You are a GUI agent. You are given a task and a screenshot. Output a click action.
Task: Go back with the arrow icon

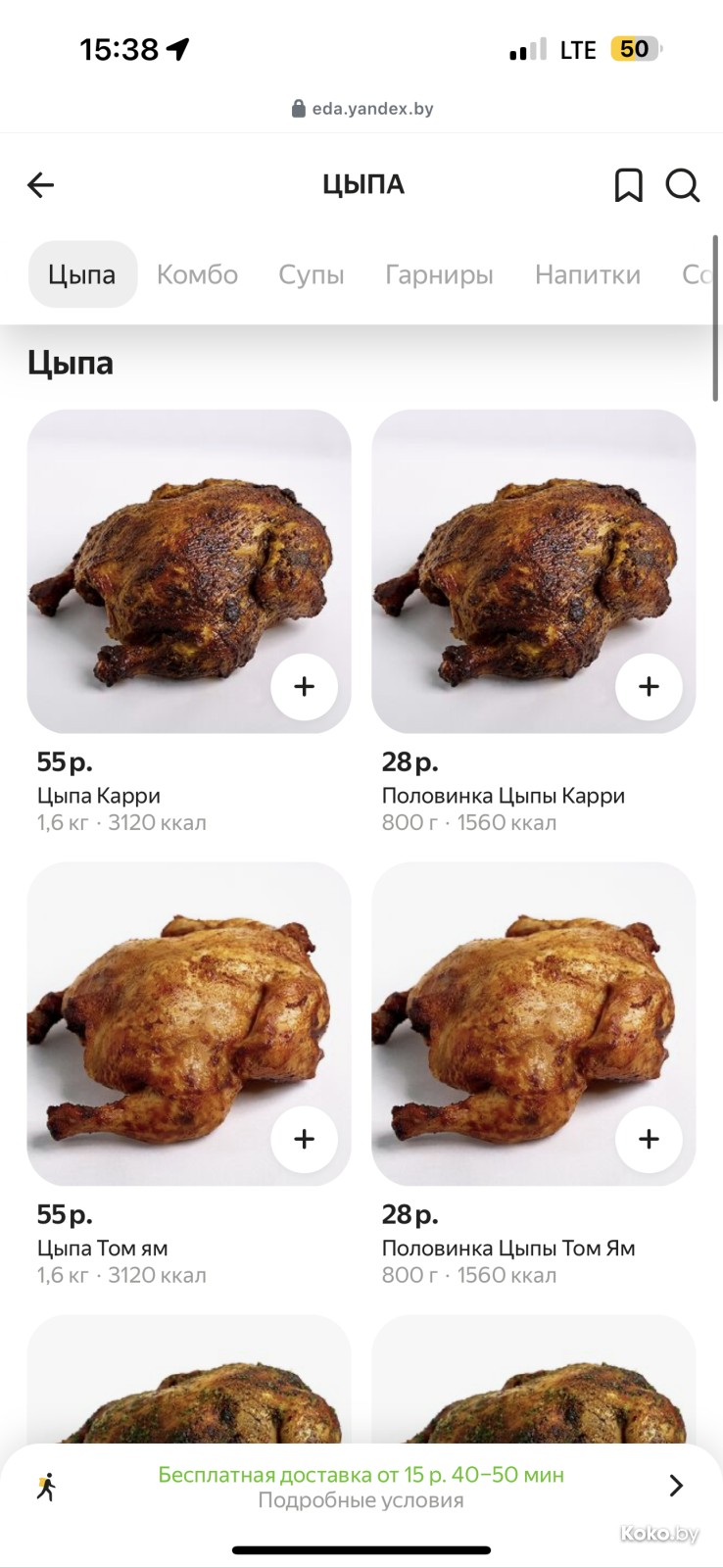[40, 184]
